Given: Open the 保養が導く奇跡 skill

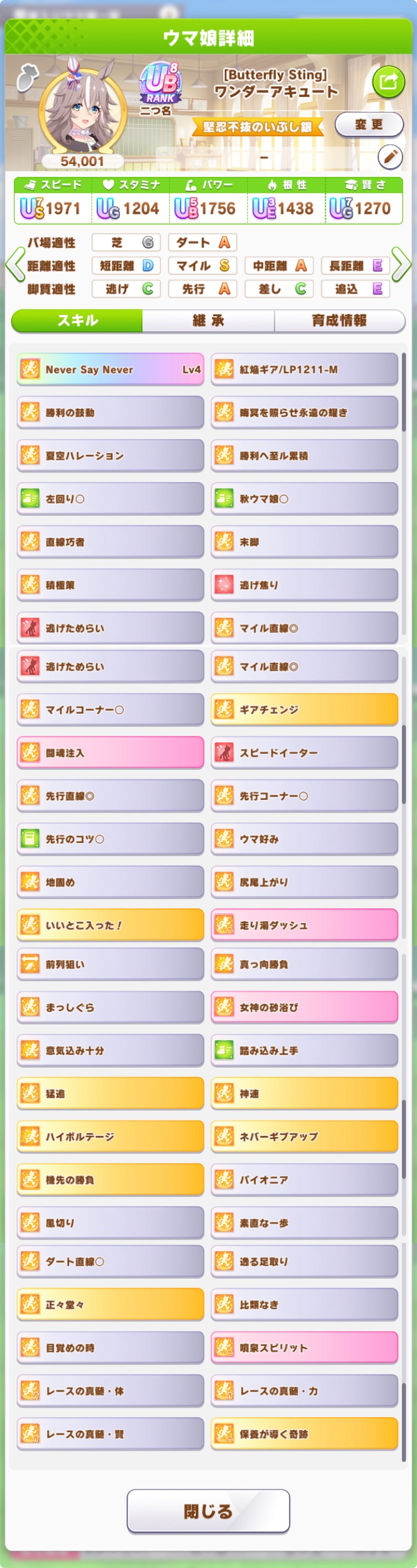Looking at the screenshot, I should (x=304, y=1434).
